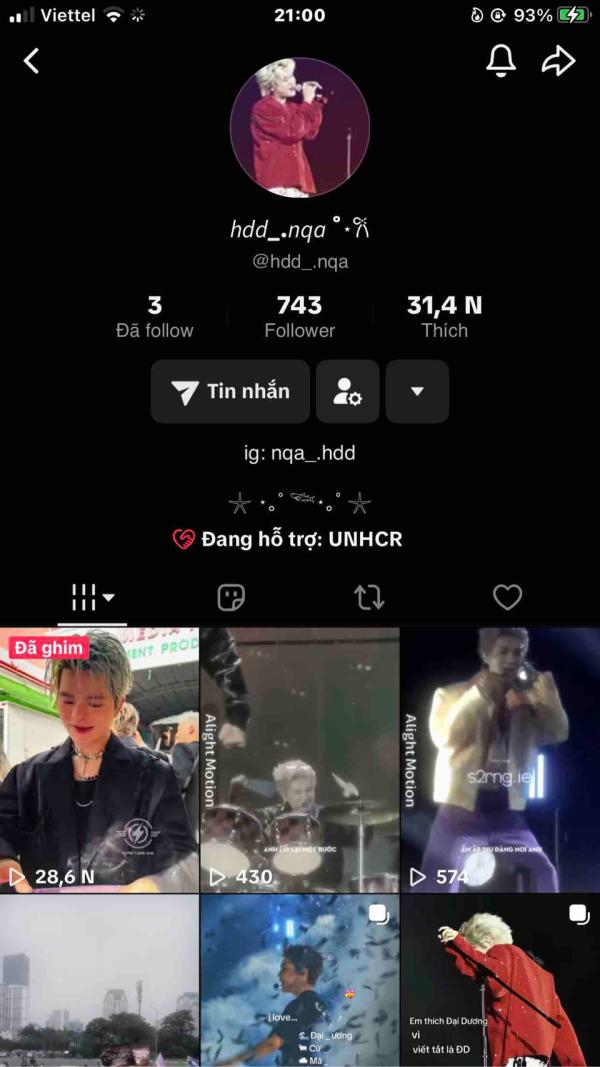The width and height of the screenshot is (600, 1067).
Task: Share this profile via the arrow icon
Action: point(558,61)
